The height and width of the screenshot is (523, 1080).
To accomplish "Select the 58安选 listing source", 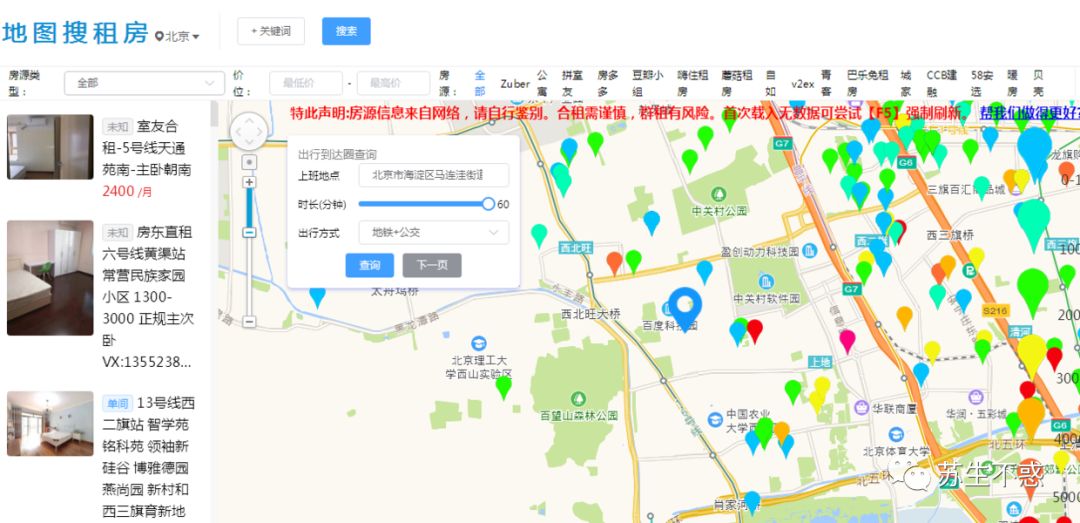I will tap(981, 83).
